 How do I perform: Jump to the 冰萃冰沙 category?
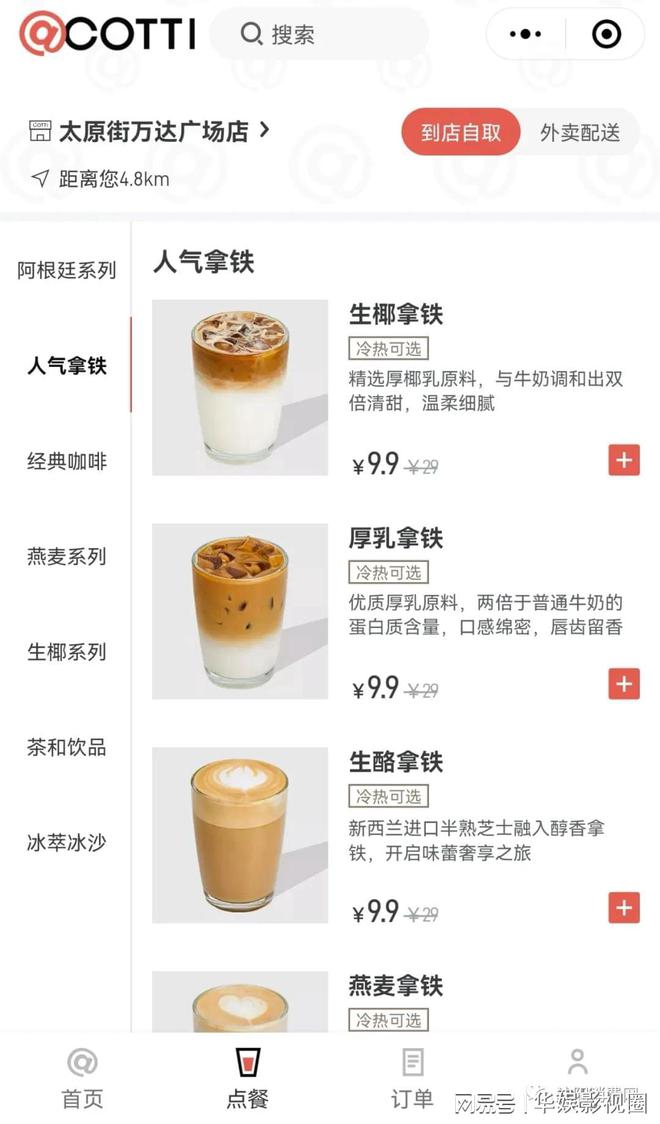(66, 842)
